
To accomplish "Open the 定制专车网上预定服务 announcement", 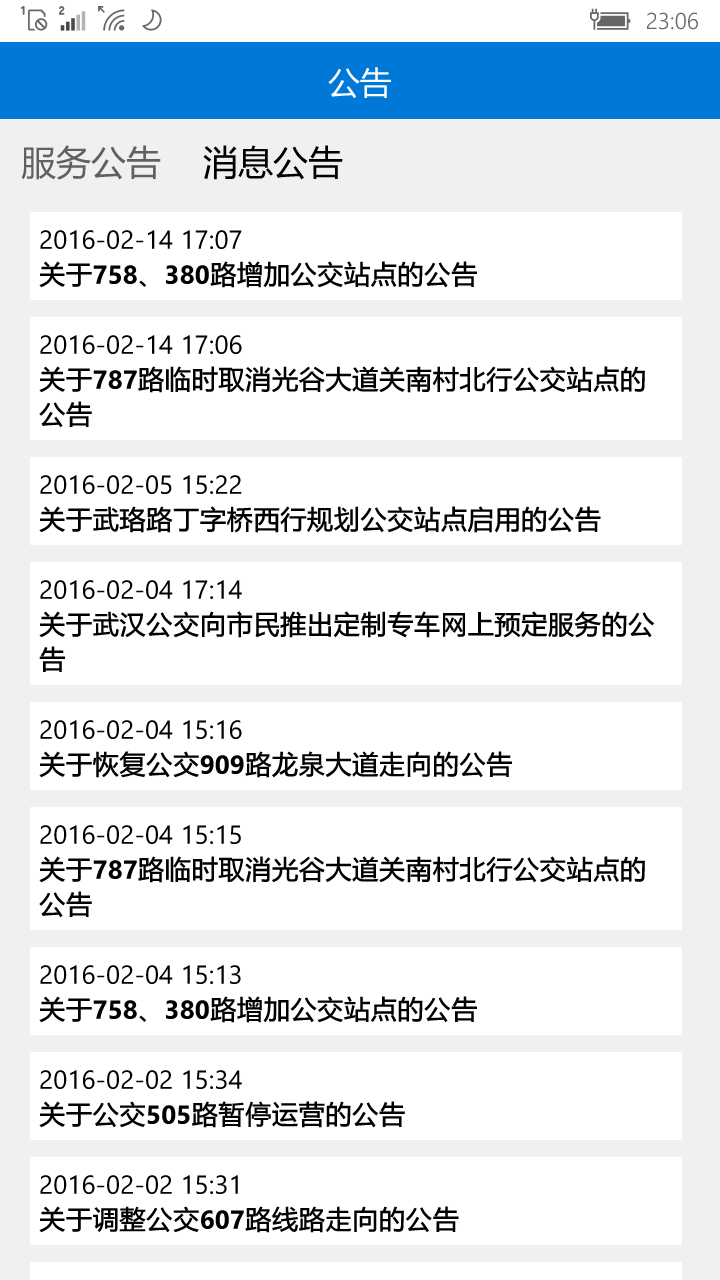I will (x=355, y=623).
